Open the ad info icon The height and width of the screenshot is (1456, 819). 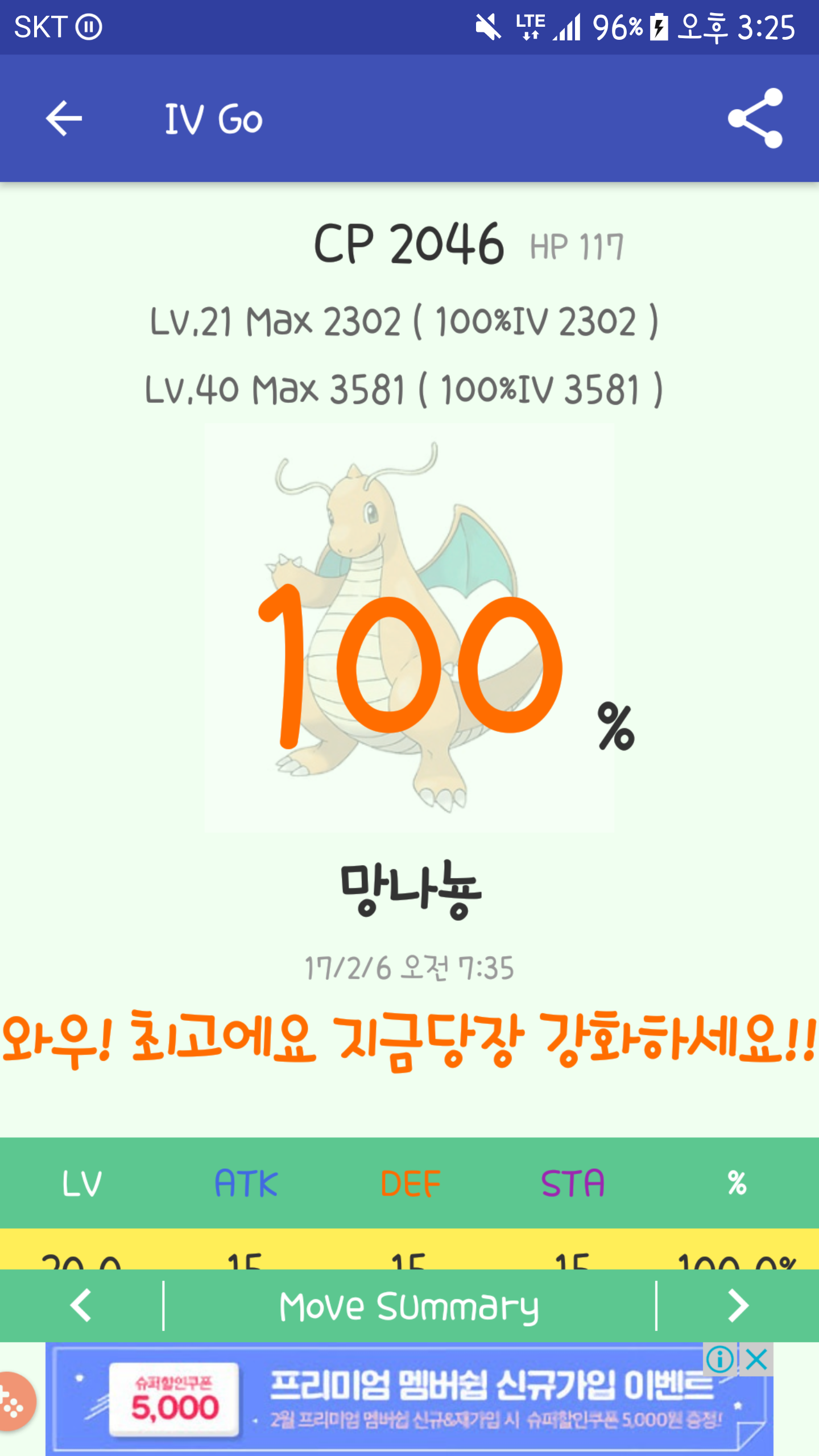pos(720,1360)
